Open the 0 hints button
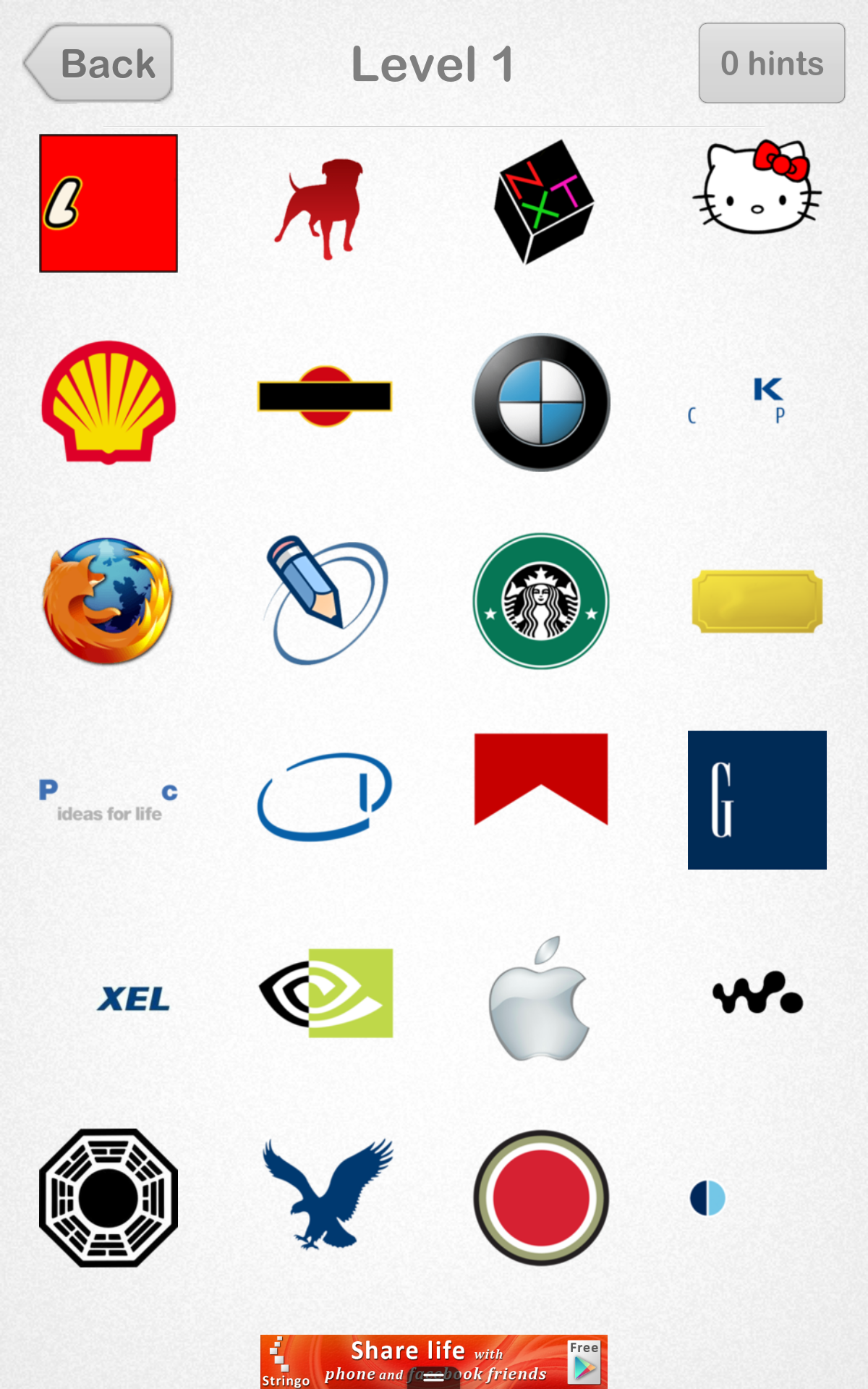The width and height of the screenshot is (868, 1389). [771, 64]
